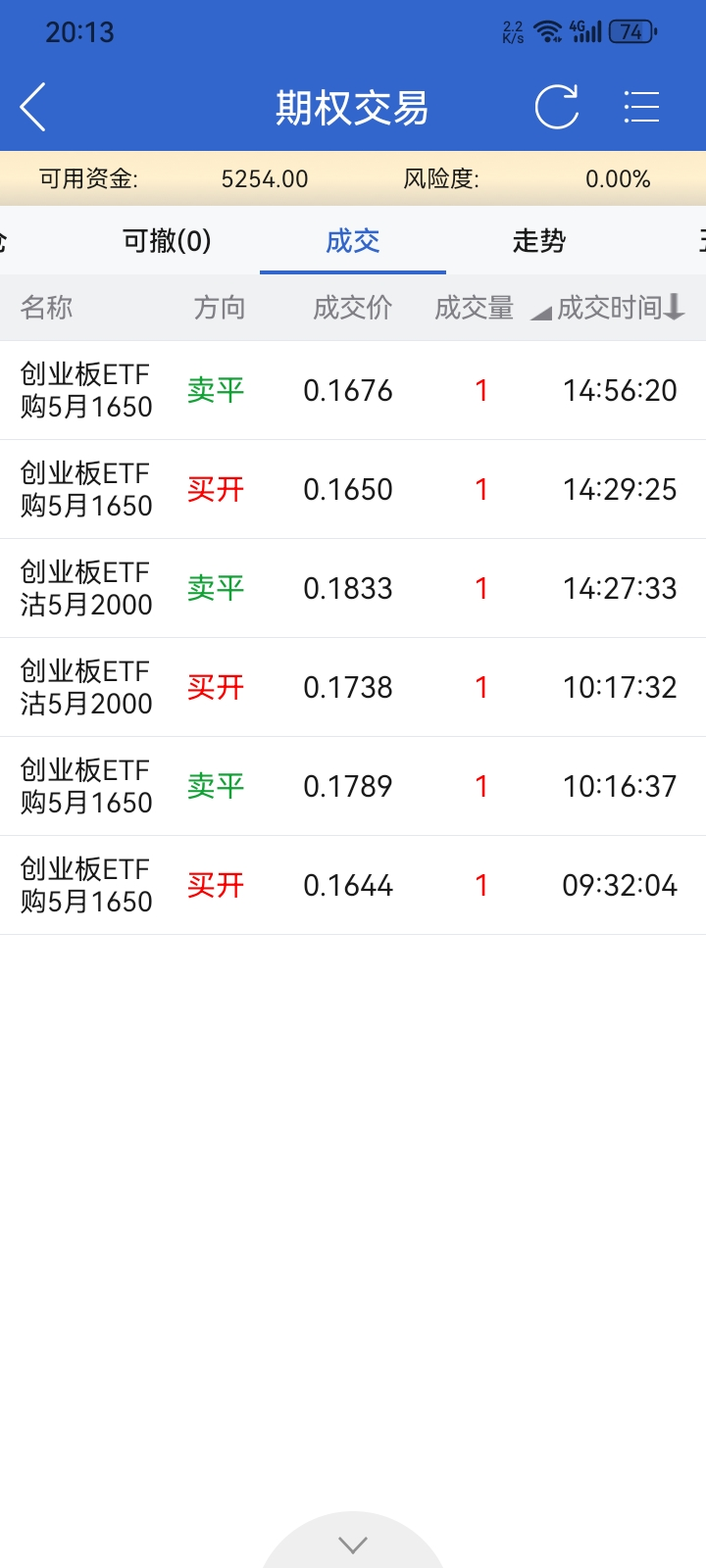The image size is (706, 1568).
Task: Open the 14:27:33 卖平 trade record
Action: (353, 588)
